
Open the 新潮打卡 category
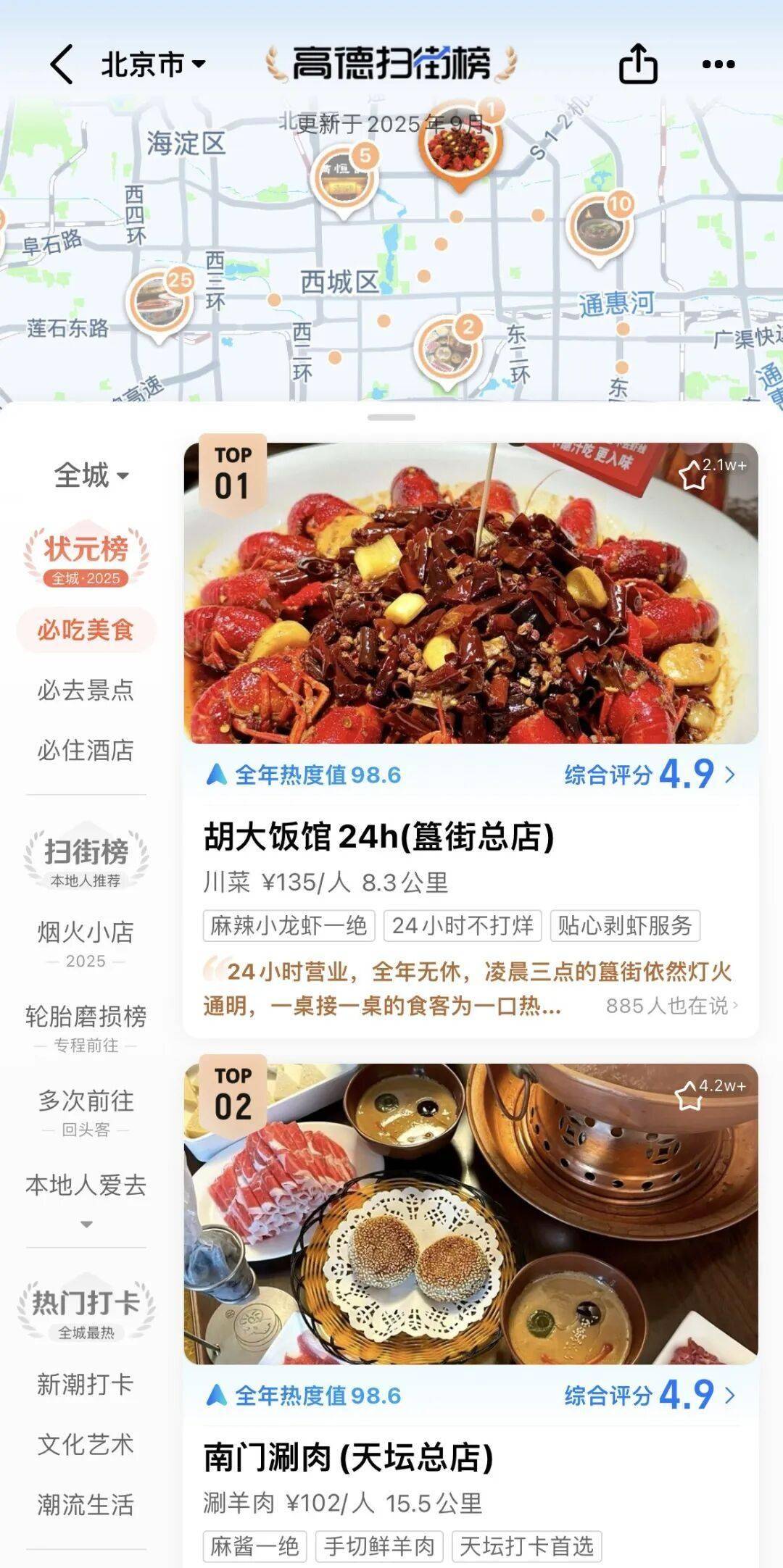pyautogui.click(x=86, y=1384)
